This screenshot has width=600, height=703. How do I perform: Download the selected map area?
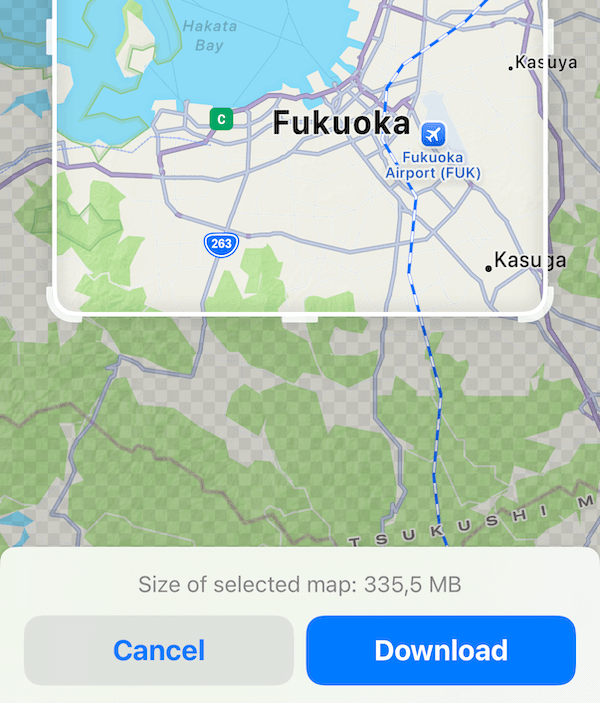(441, 650)
